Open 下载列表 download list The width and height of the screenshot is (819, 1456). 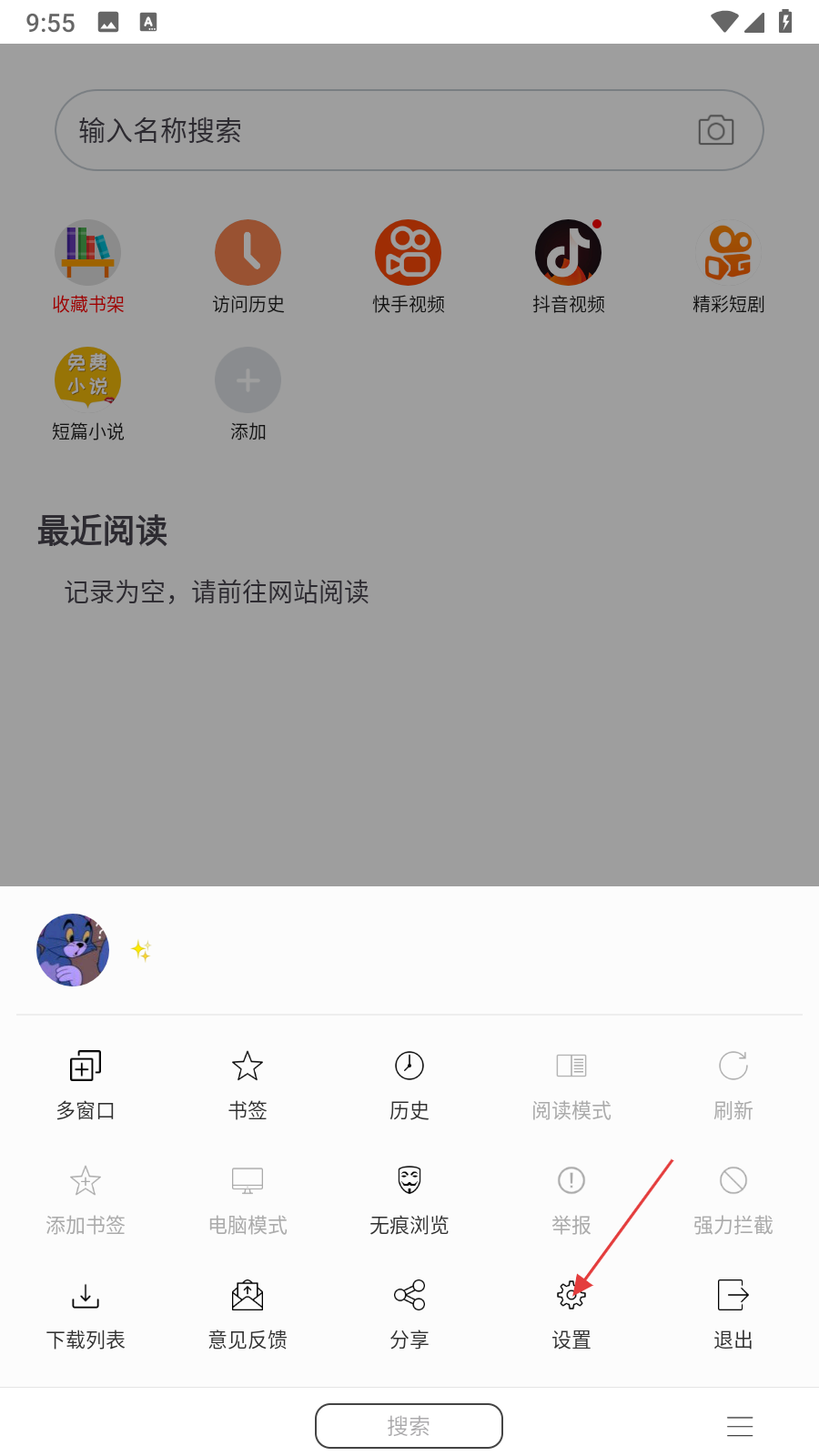pyautogui.click(x=86, y=1312)
